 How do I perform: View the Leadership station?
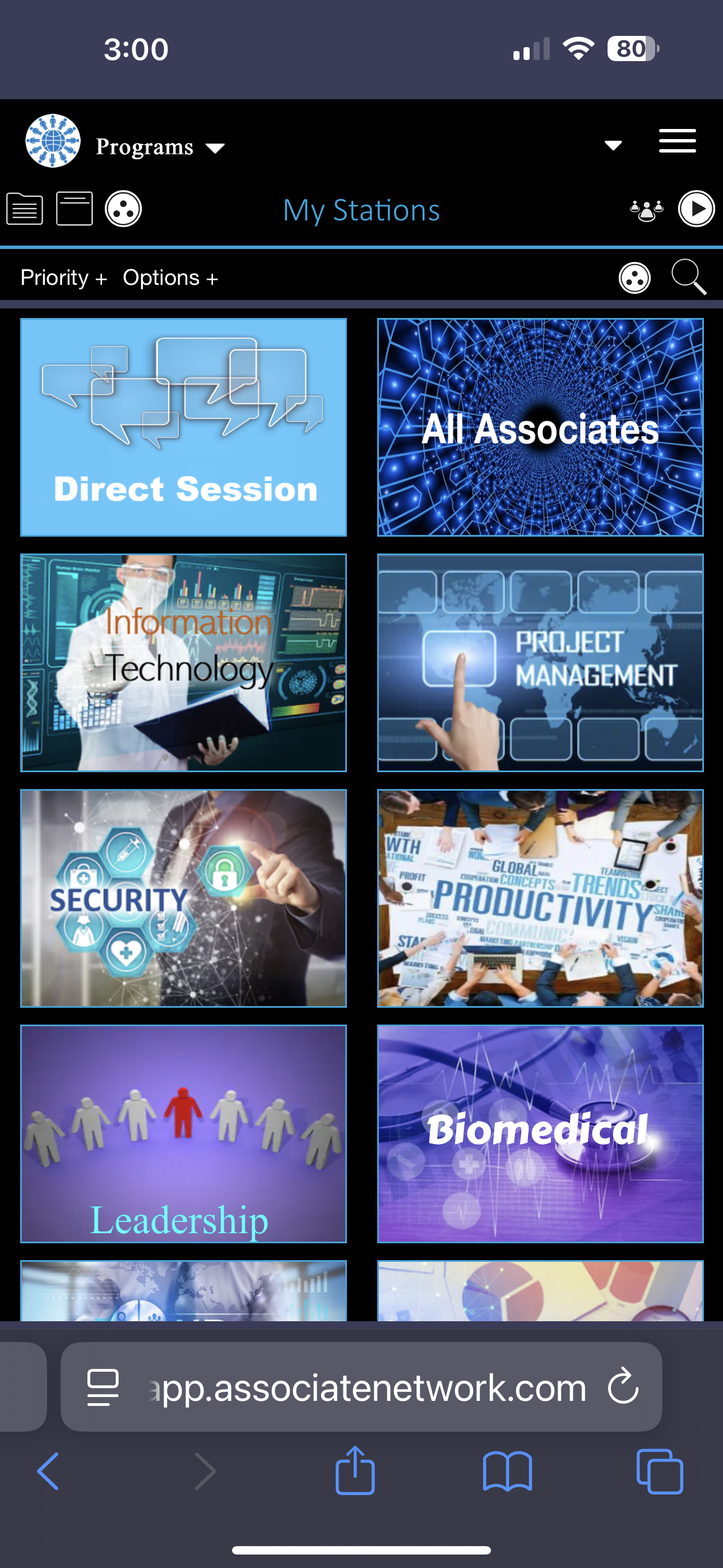[x=183, y=1133]
